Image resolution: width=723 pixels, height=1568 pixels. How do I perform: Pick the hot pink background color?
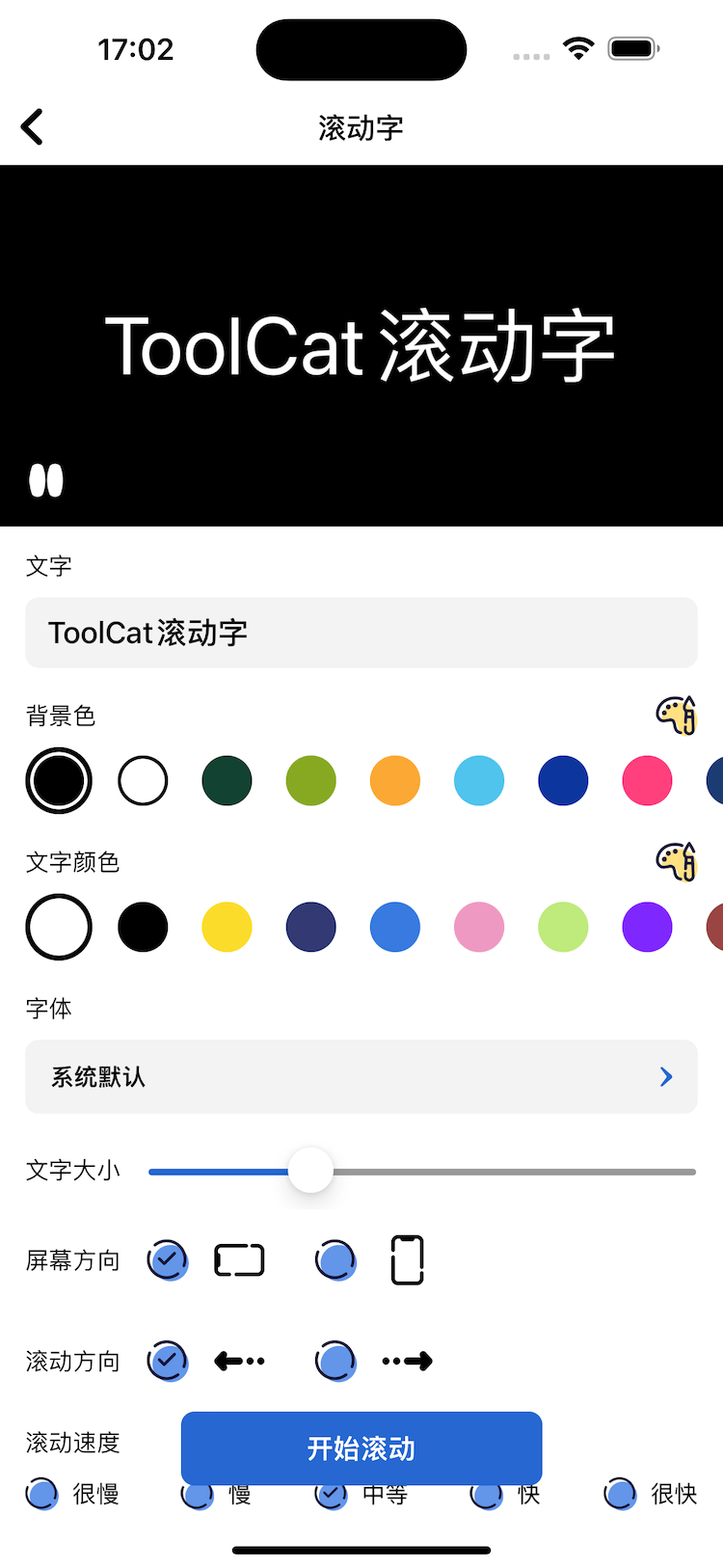pos(647,781)
